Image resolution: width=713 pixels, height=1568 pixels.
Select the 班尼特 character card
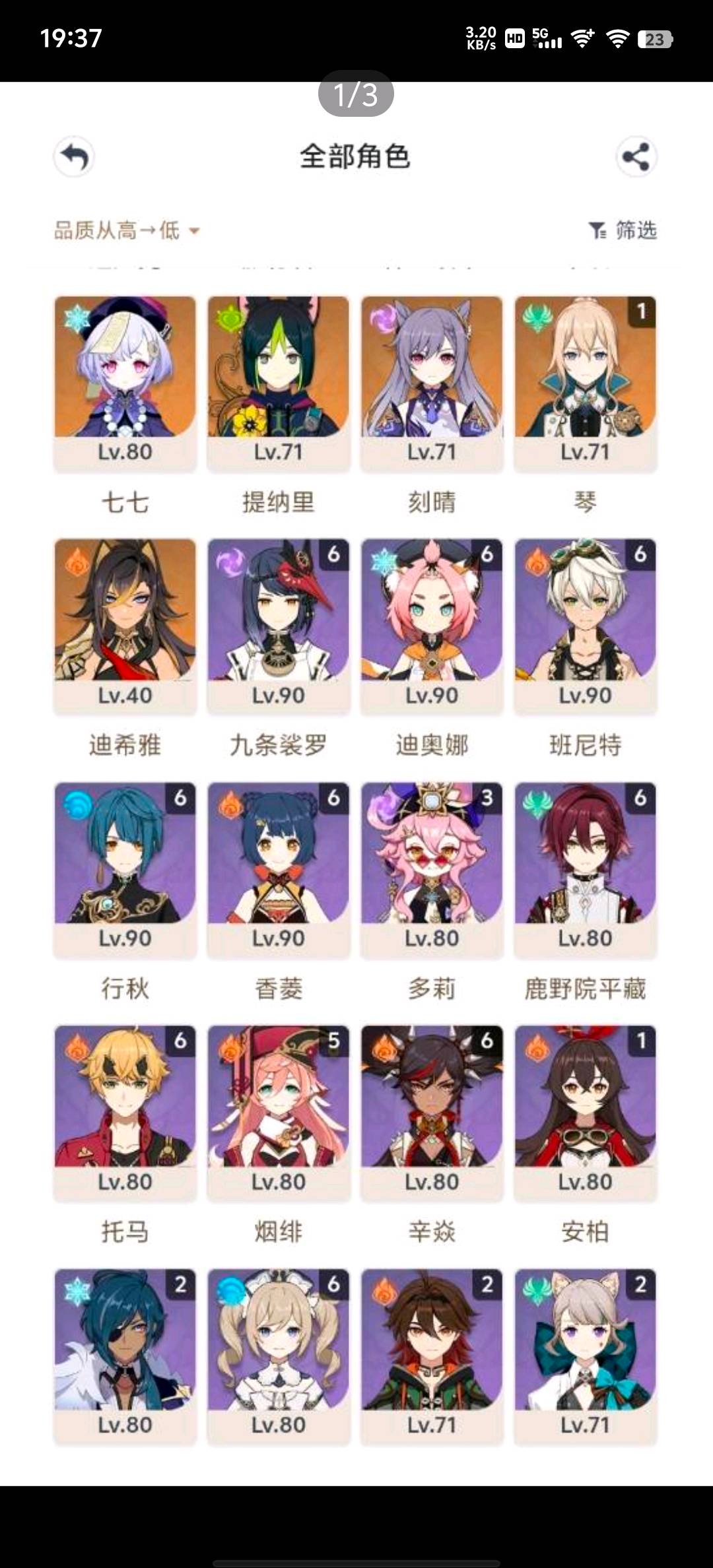coord(585,626)
